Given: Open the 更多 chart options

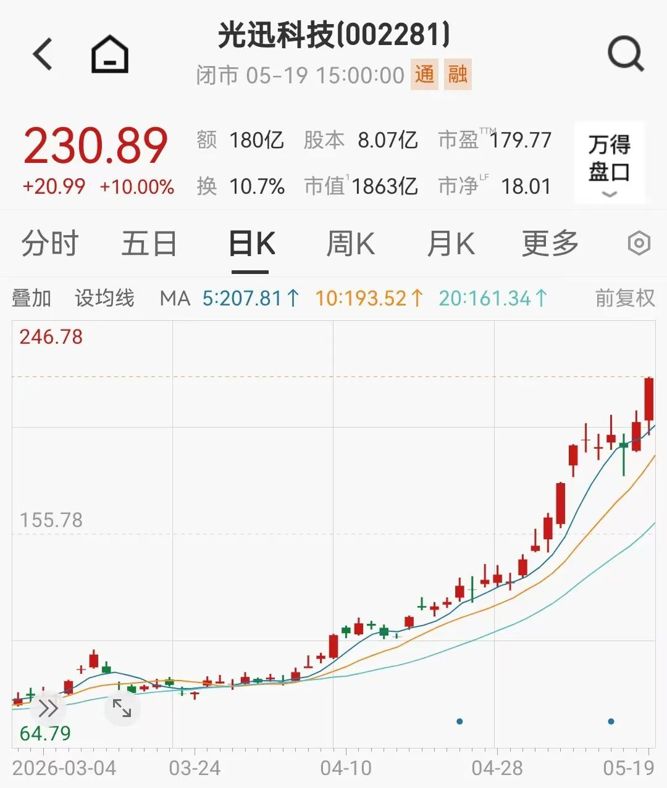Looking at the screenshot, I should click(550, 244).
